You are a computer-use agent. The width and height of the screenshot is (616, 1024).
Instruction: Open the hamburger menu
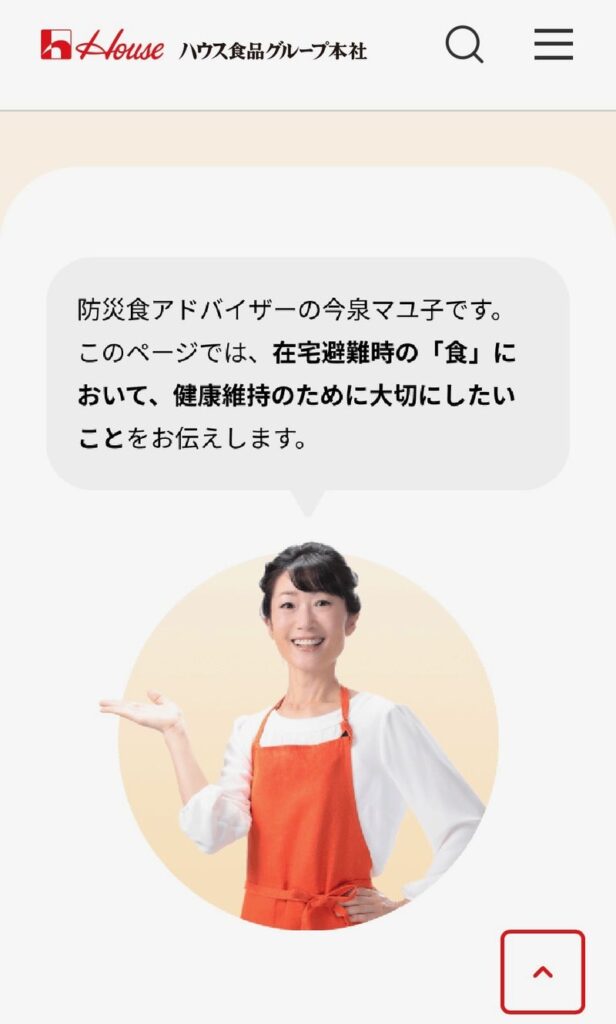click(x=553, y=45)
